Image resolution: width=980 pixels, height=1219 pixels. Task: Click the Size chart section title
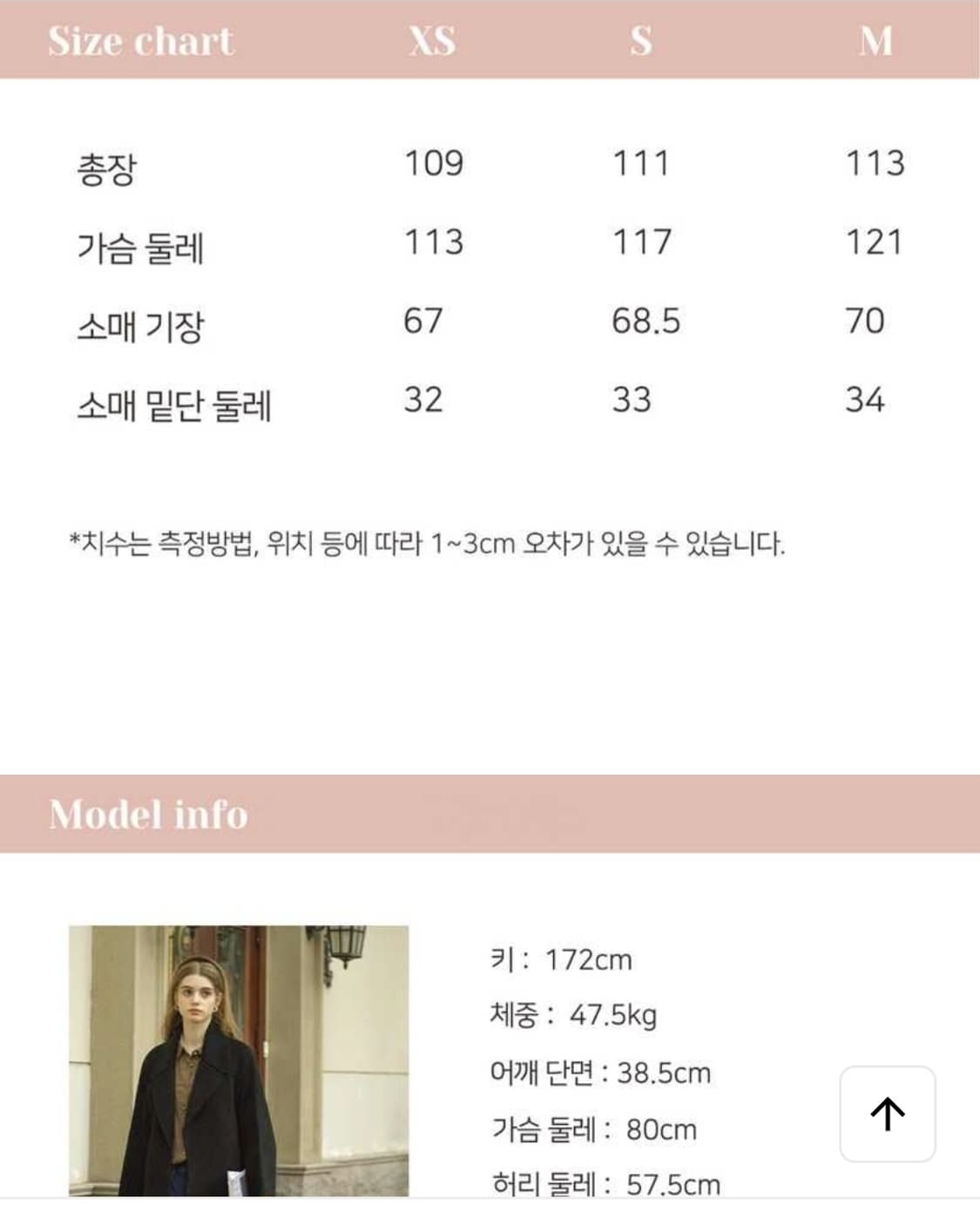141,39
